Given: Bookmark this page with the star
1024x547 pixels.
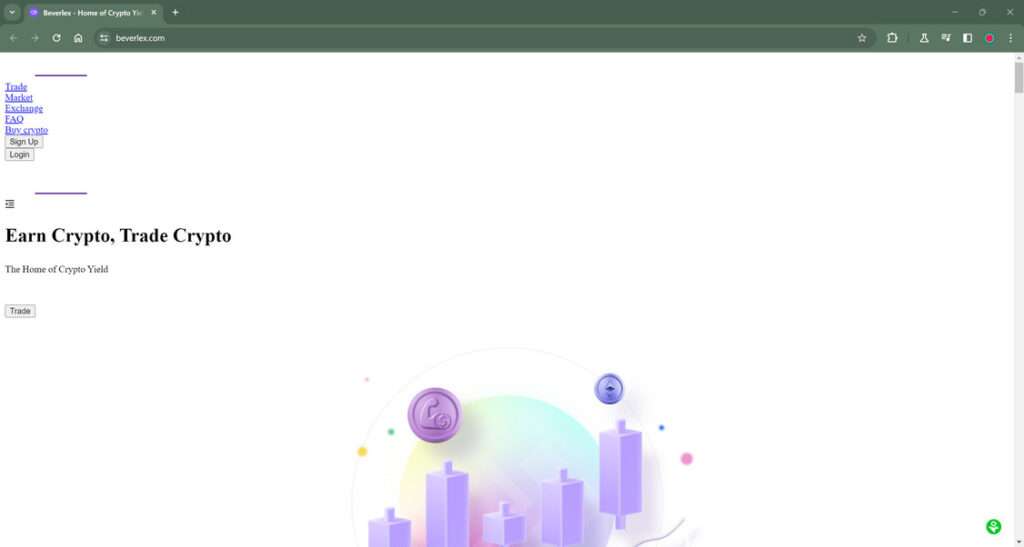Looking at the screenshot, I should 862,38.
